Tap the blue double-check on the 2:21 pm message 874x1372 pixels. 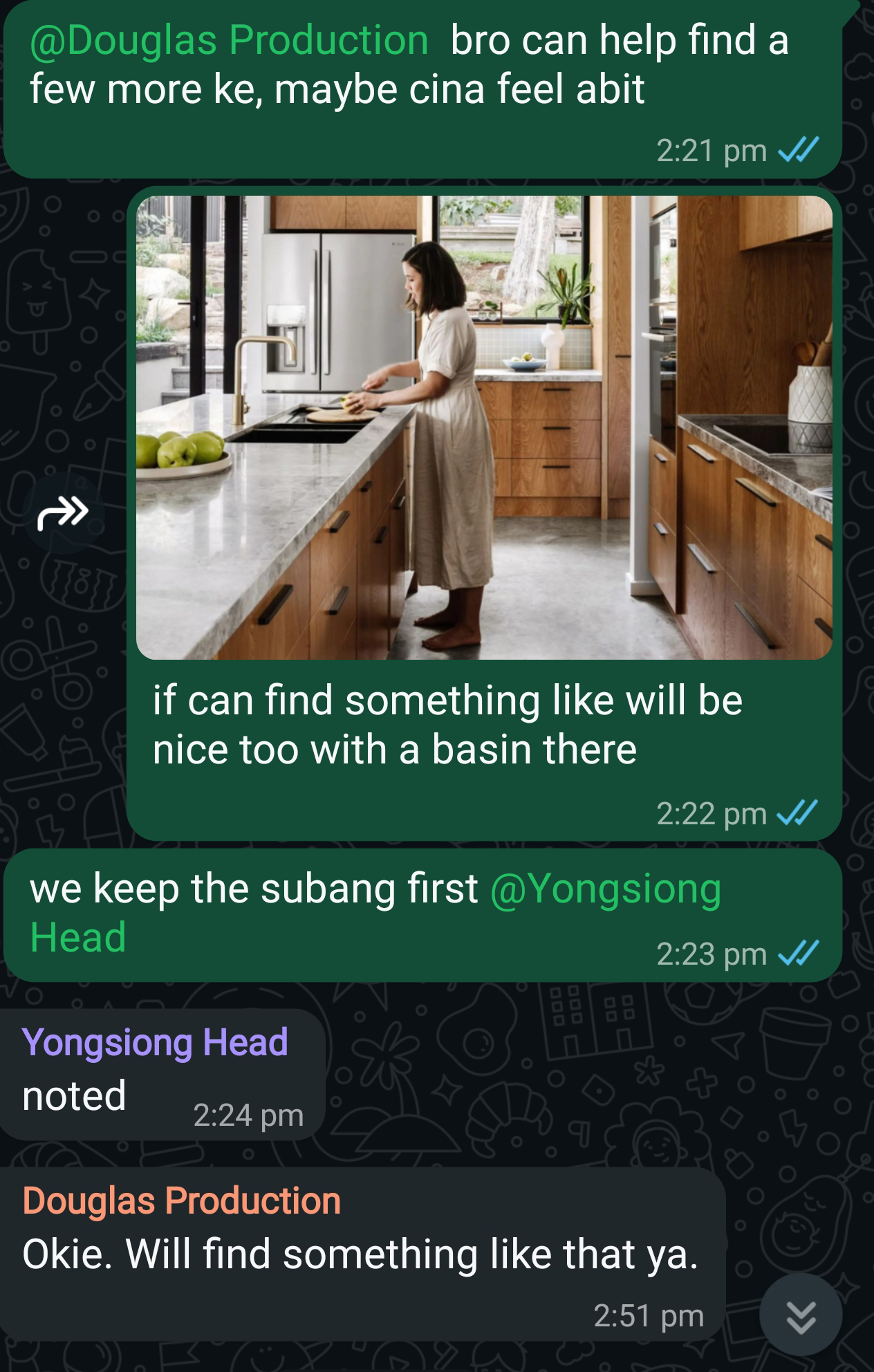point(798,147)
